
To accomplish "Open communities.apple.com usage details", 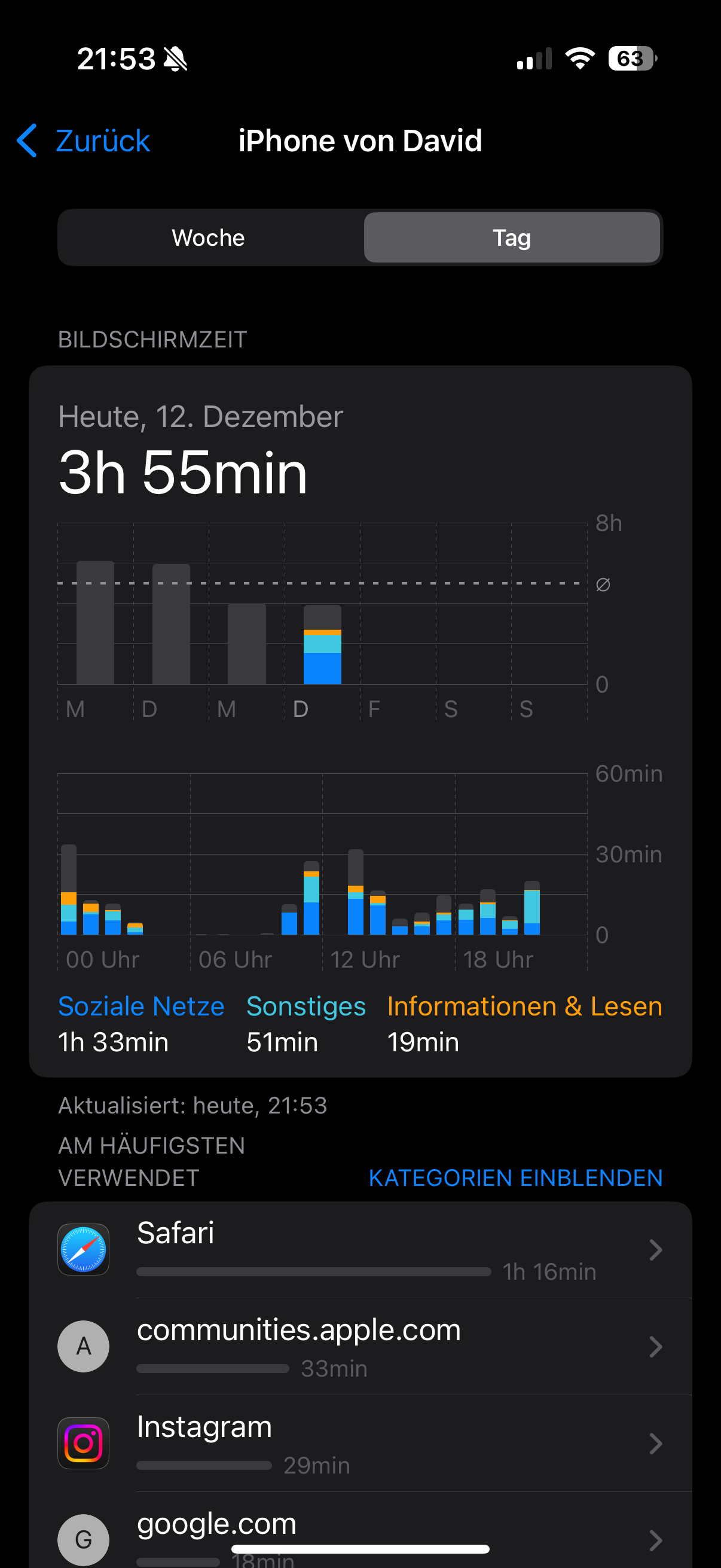I will coord(360,1347).
